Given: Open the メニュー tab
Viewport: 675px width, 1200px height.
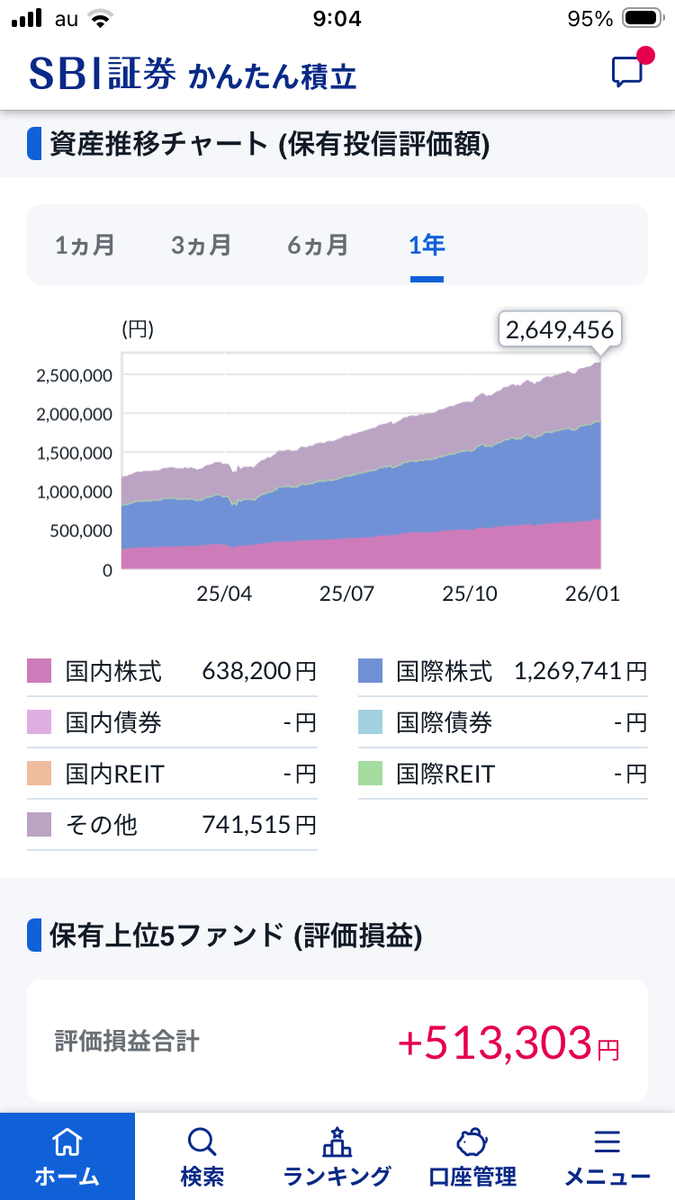Looking at the screenshot, I should (x=607, y=1156).
